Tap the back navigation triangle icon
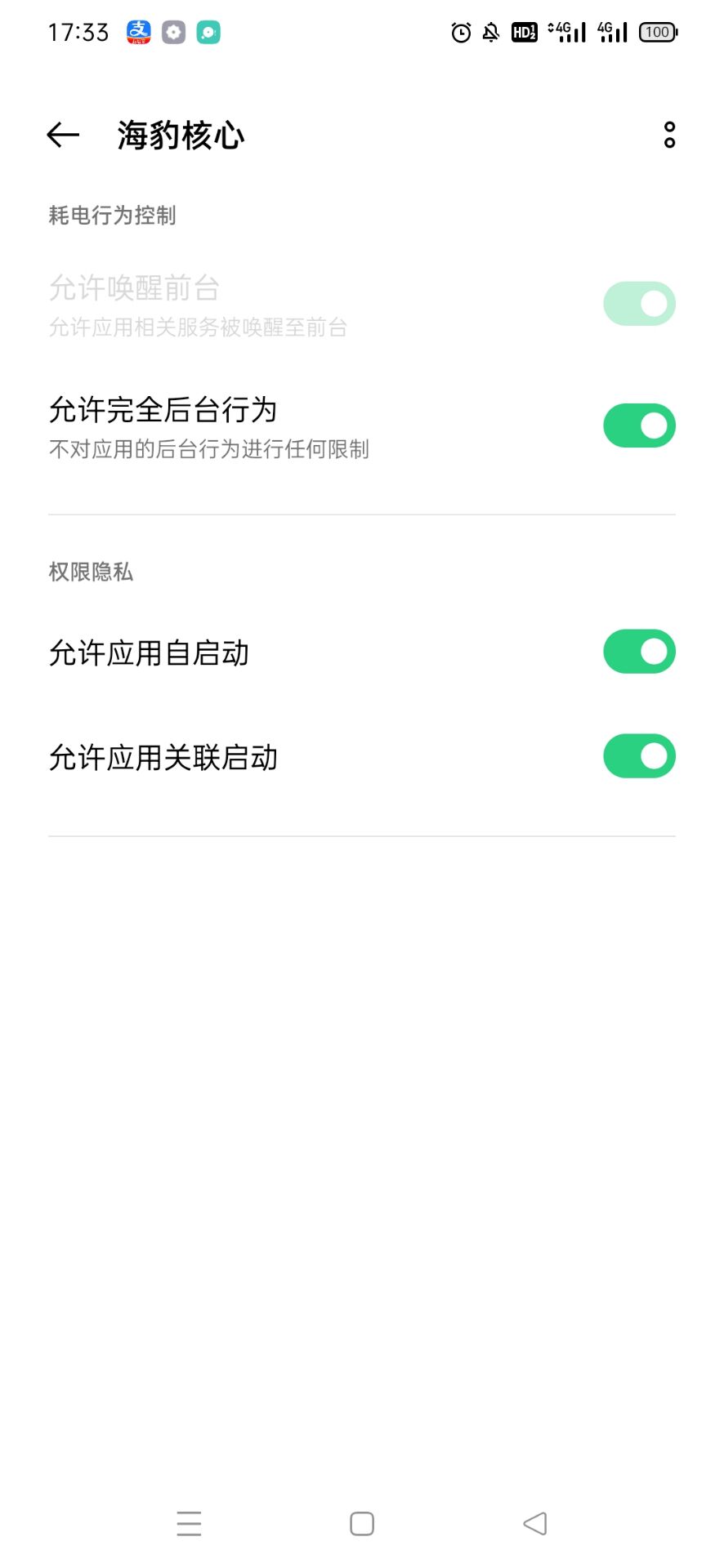The image size is (724, 1568). (x=535, y=1521)
